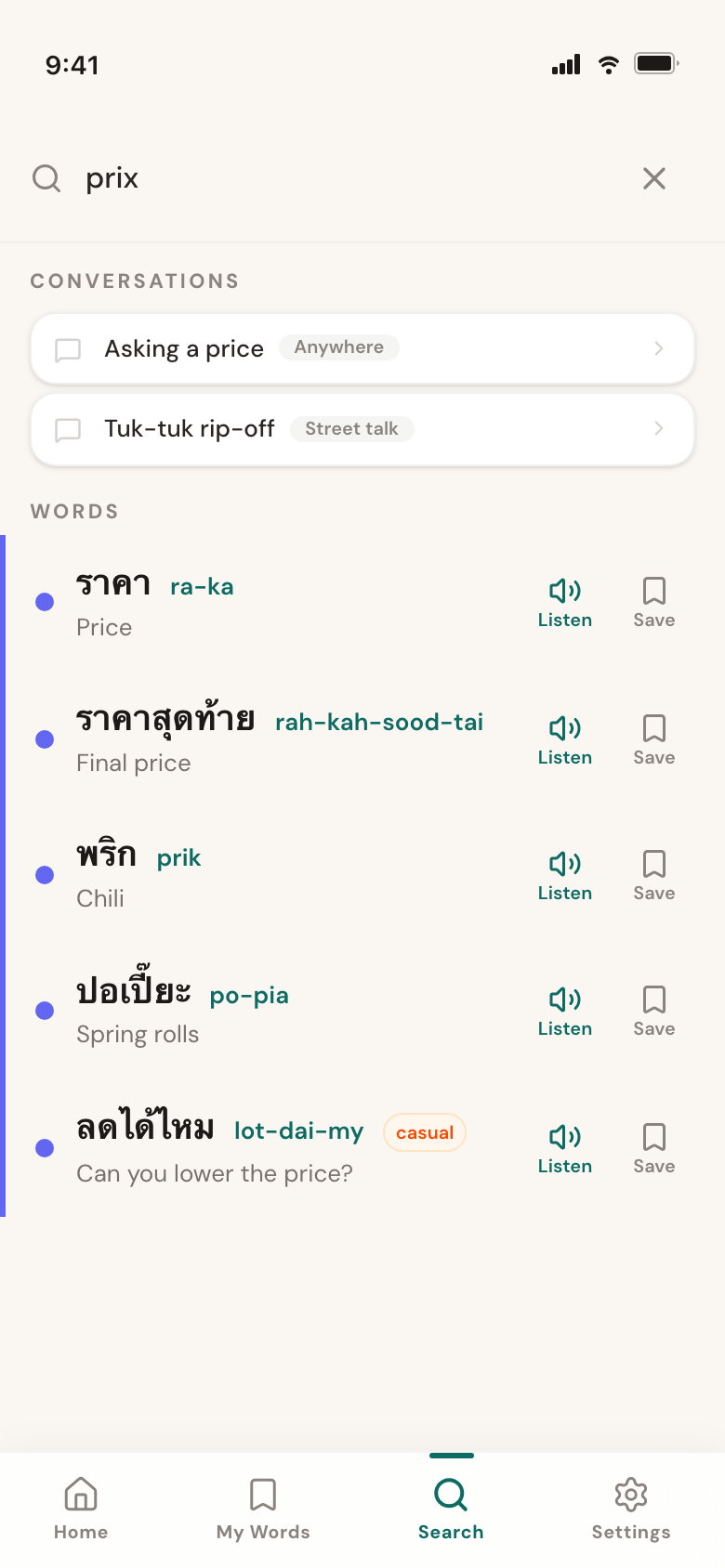Listen to the pronunciation of พริก
The image size is (725, 1568).
[x=564, y=862]
